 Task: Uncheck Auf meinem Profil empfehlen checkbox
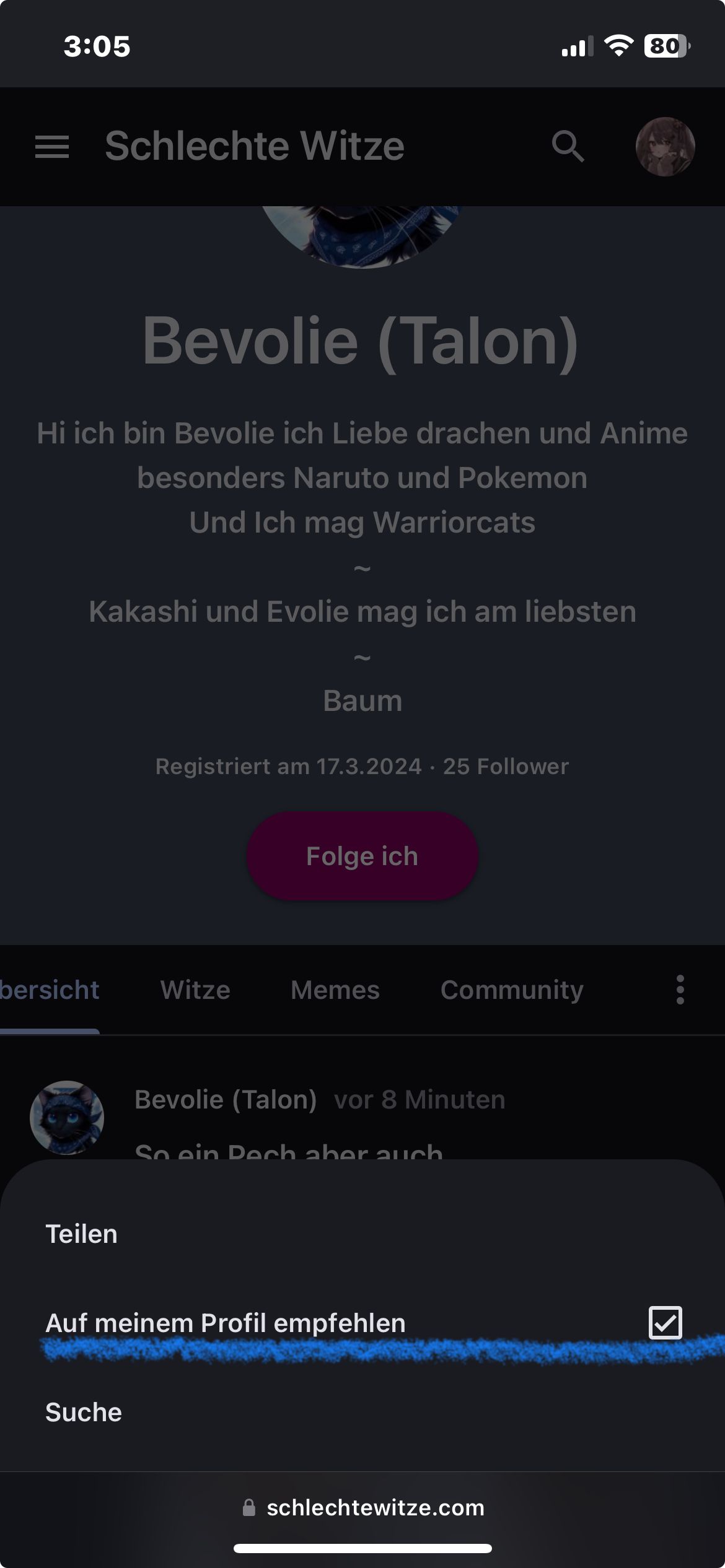665,1323
